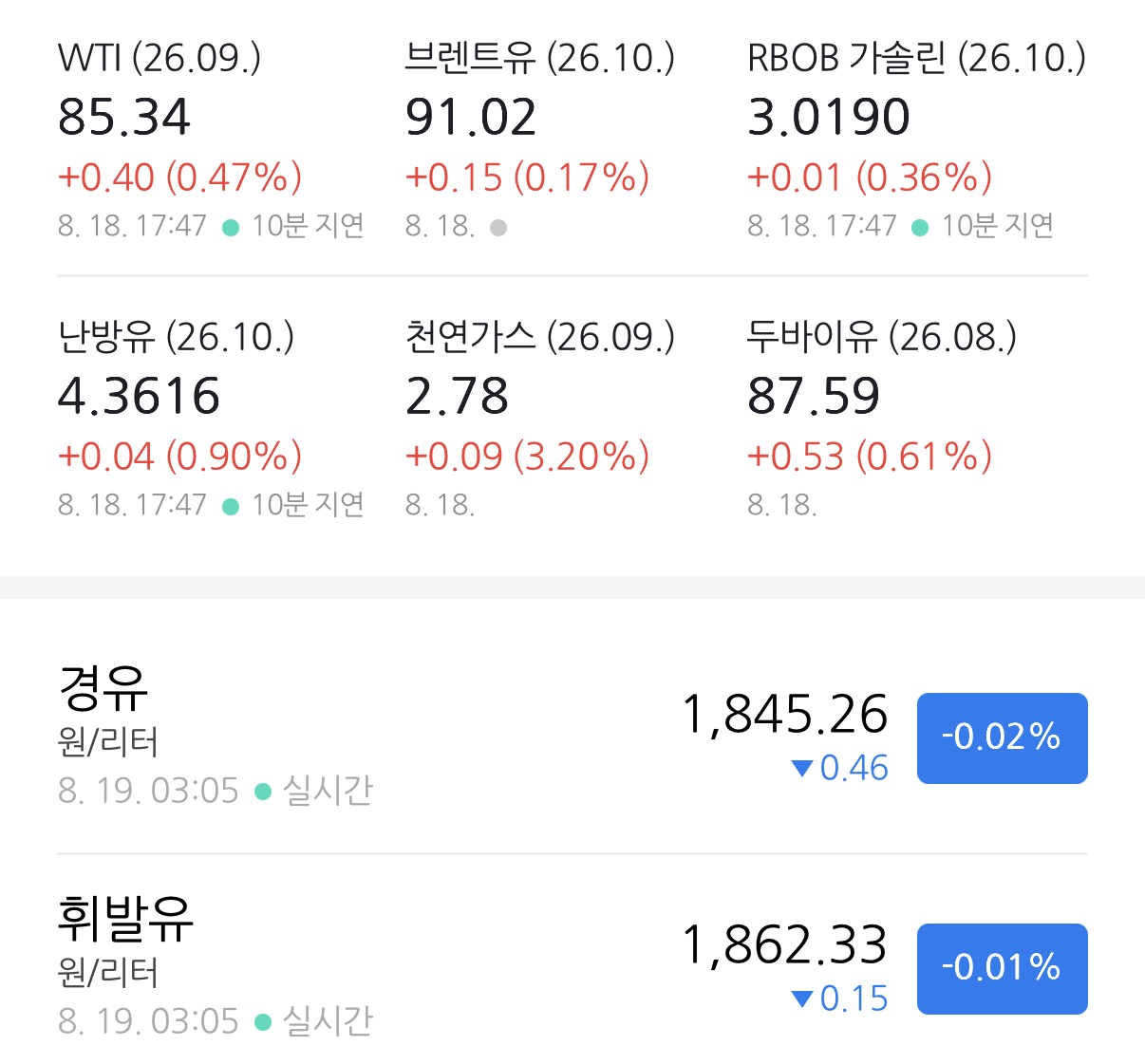Open the 휘발유 price row
Viewport: 1145px width, 1064px height.
pos(572,967)
